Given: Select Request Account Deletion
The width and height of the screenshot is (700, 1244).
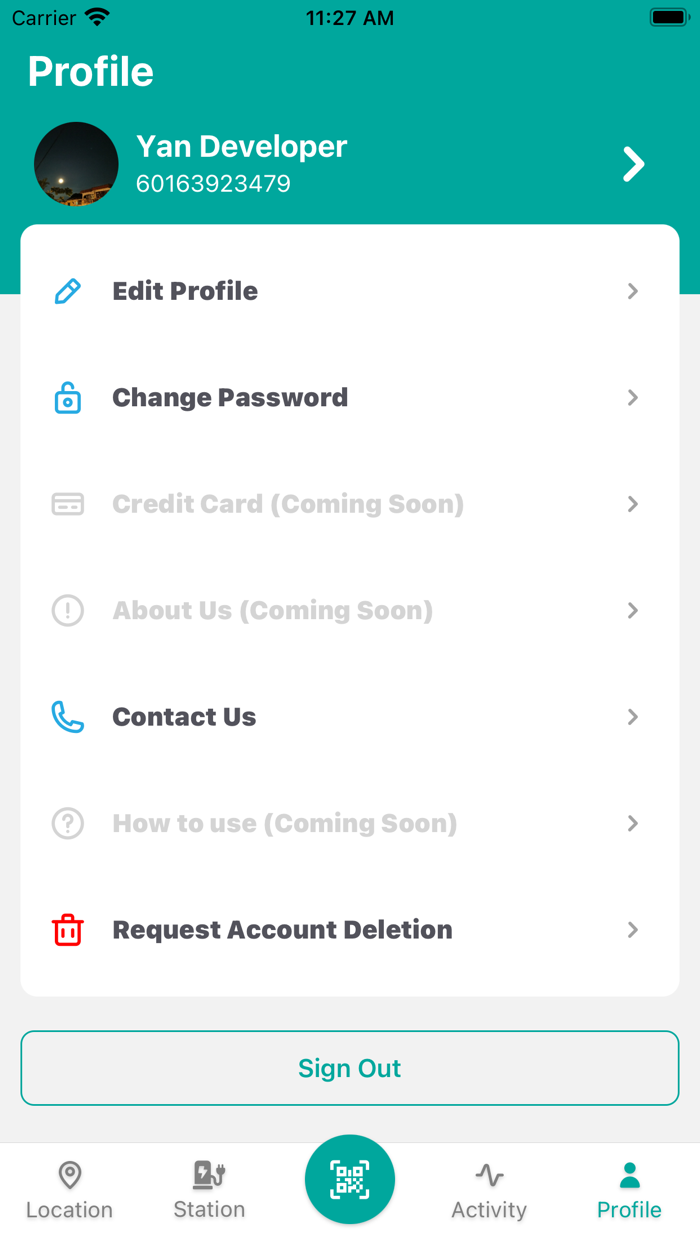Looking at the screenshot, I should coord(349,930).
